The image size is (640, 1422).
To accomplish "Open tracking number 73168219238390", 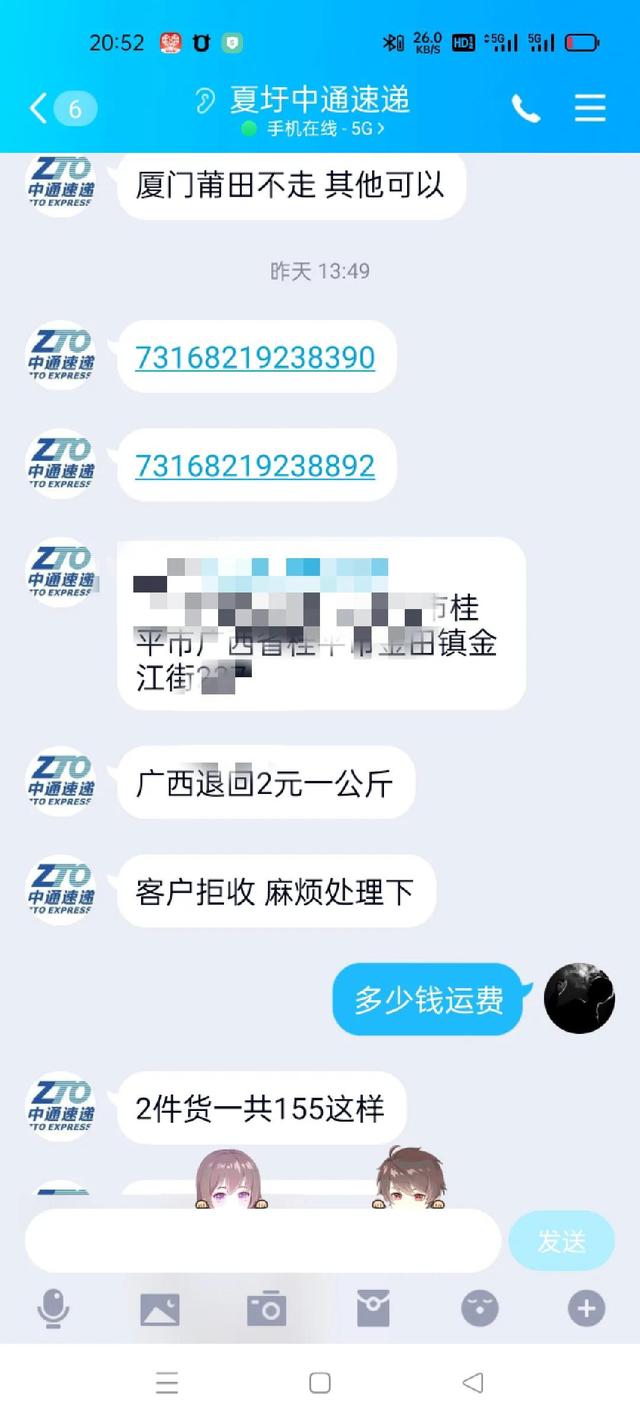I will [255, 357].
